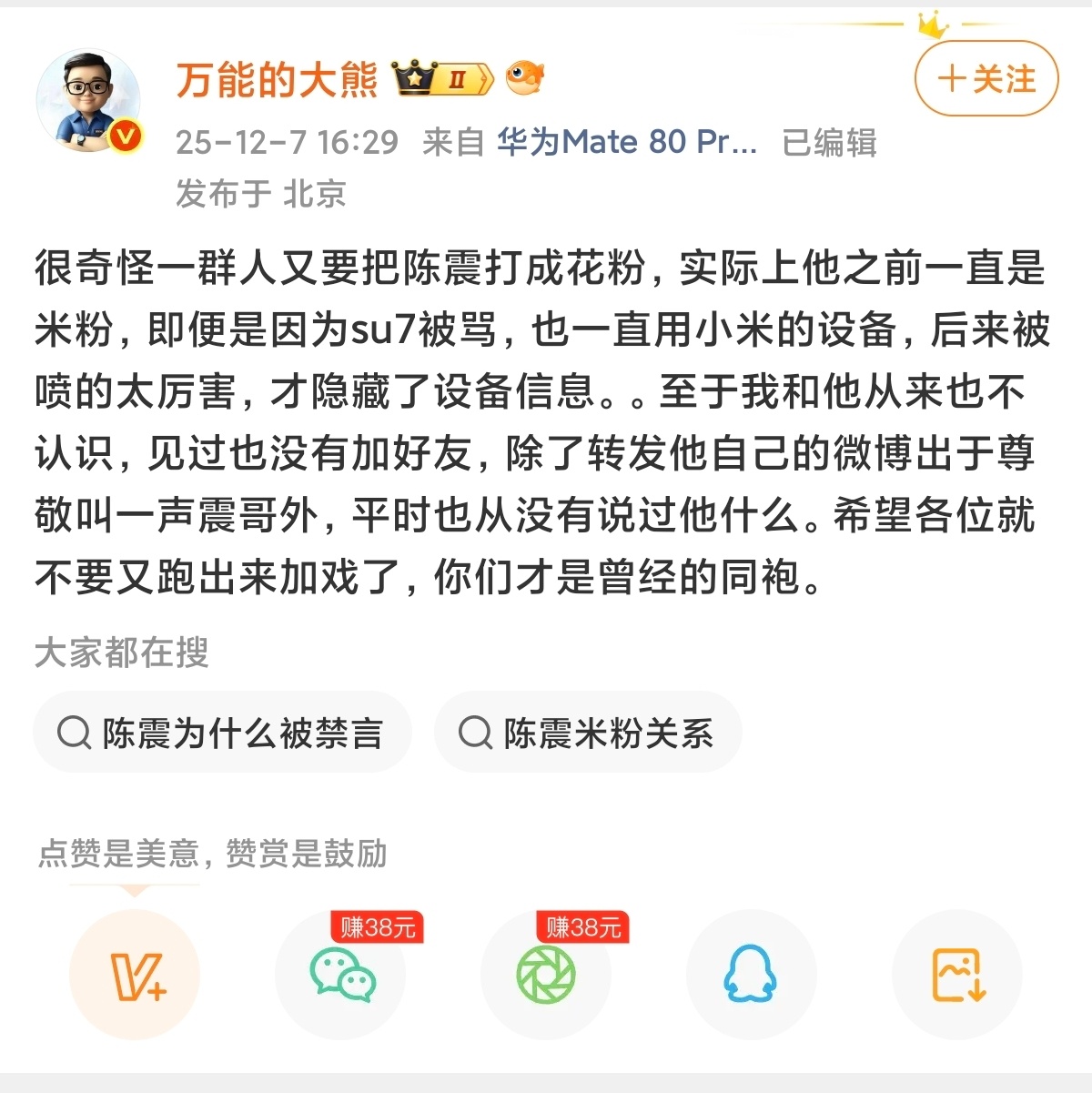Viewport: 1092px width, 1093px height.
Task: Follow 万能的大熊 with the 关注 button
Action: [x=986, y=78]
